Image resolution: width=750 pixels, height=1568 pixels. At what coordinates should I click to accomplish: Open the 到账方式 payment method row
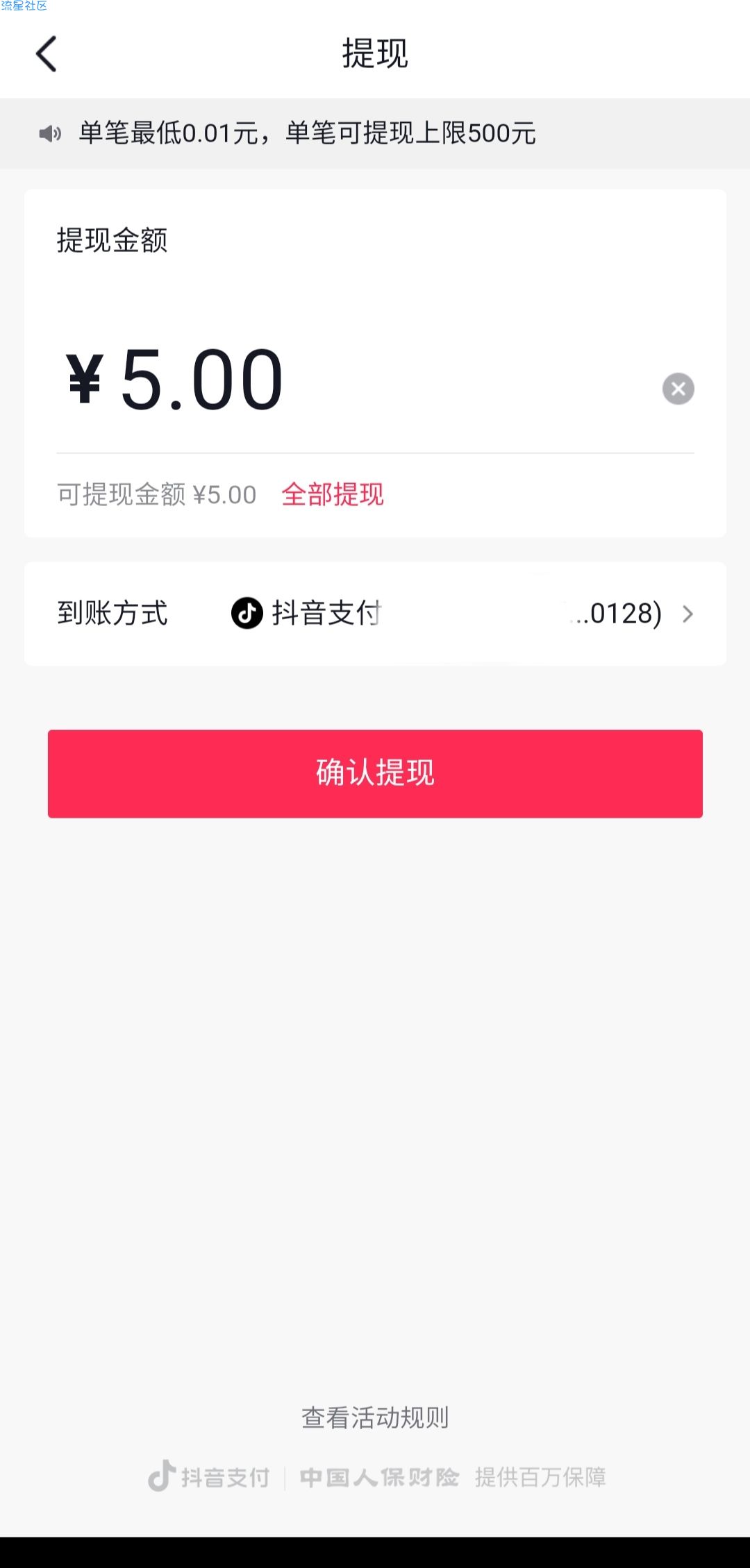(375, 614)
